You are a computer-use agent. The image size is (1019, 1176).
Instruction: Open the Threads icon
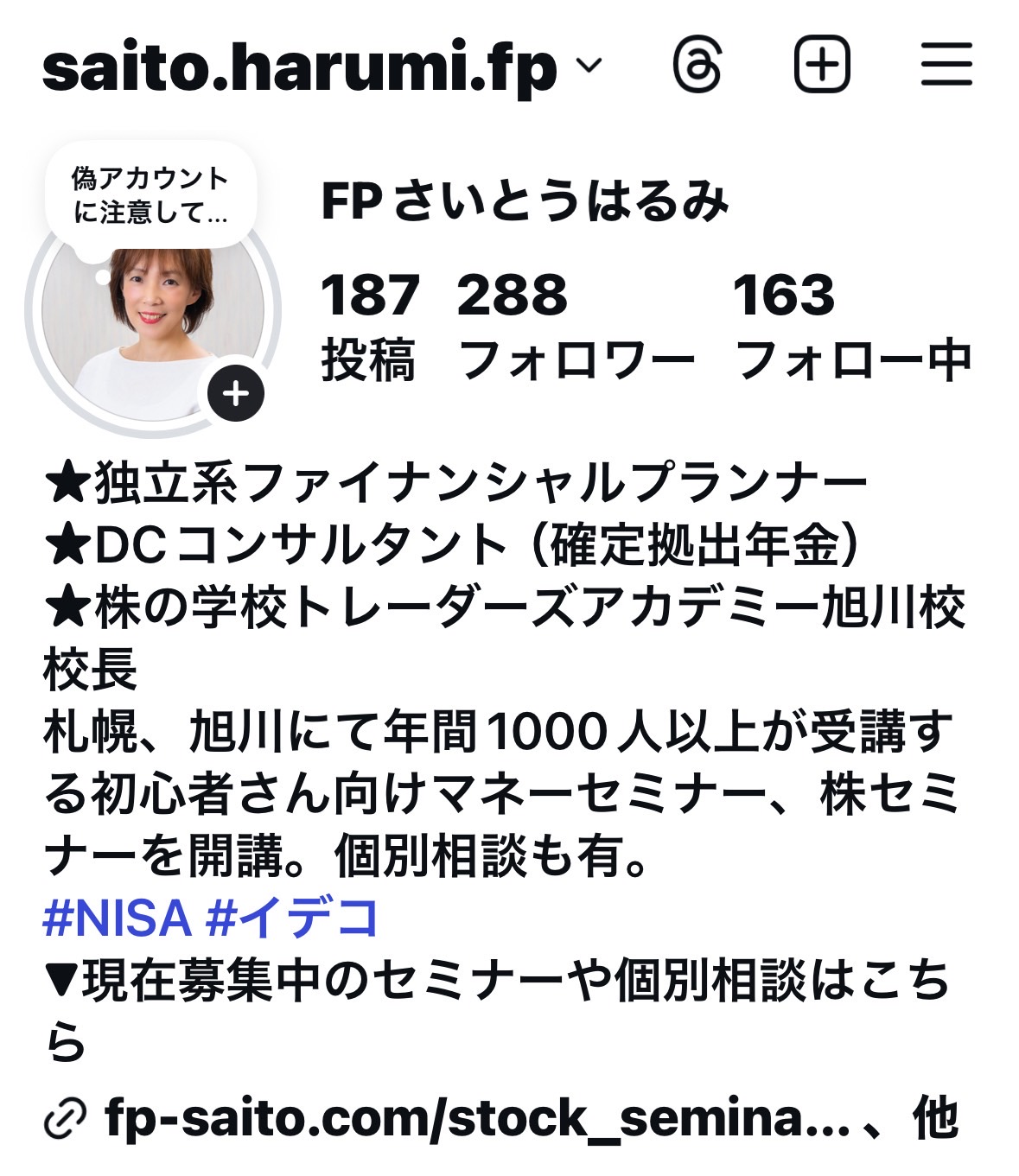(x=697, y=65)
